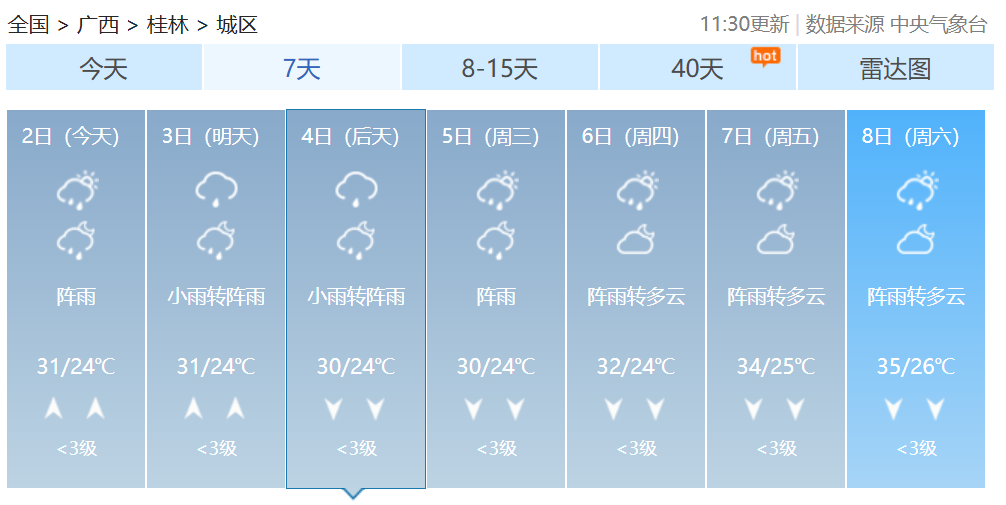Select the 4日 (后天) forecast card
1006x505 pixels.
point(356,299)
